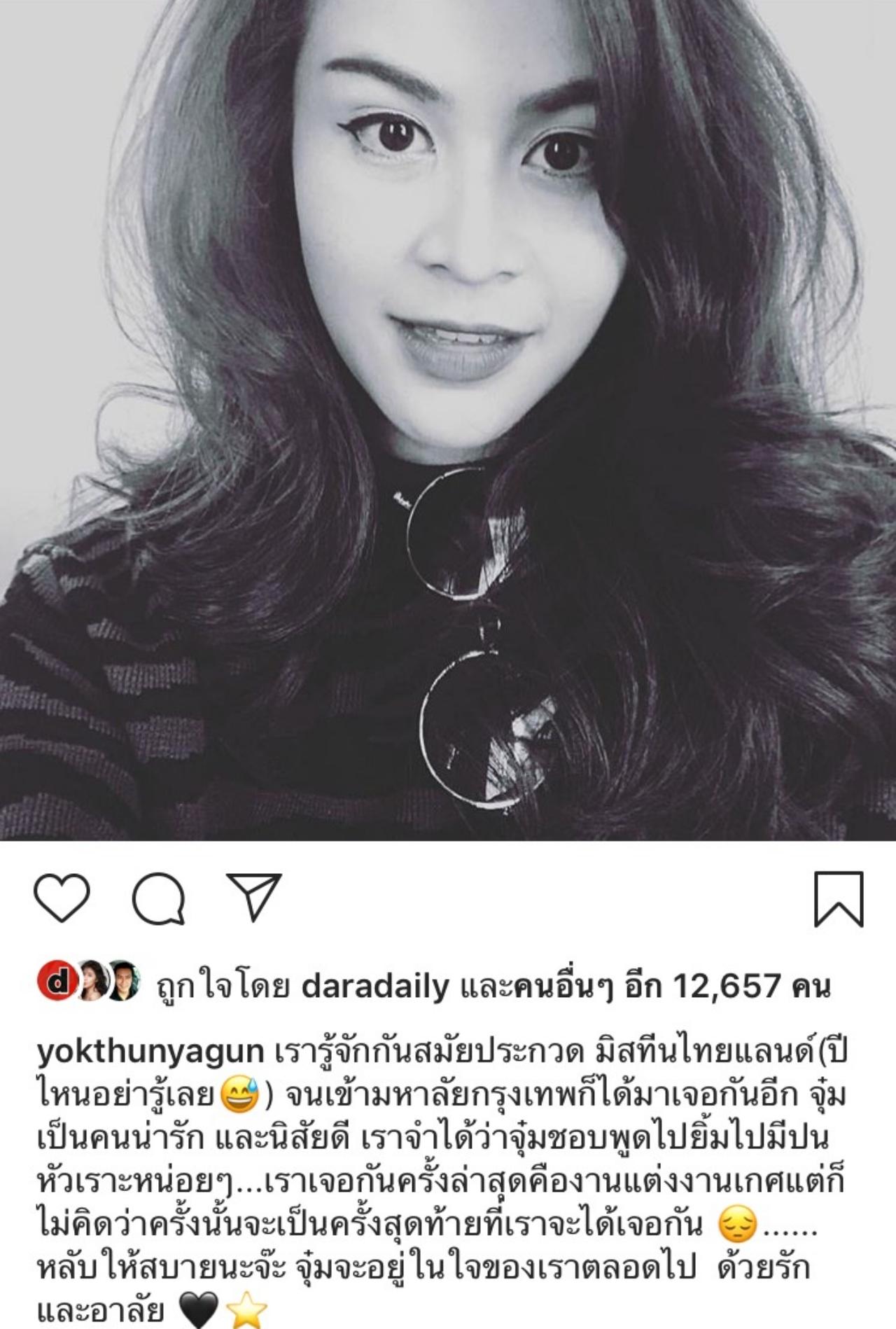Screen dimensions: 896x1329
Task: Open yokthunyagun's profile from the caption
Action: (150, 1051)
